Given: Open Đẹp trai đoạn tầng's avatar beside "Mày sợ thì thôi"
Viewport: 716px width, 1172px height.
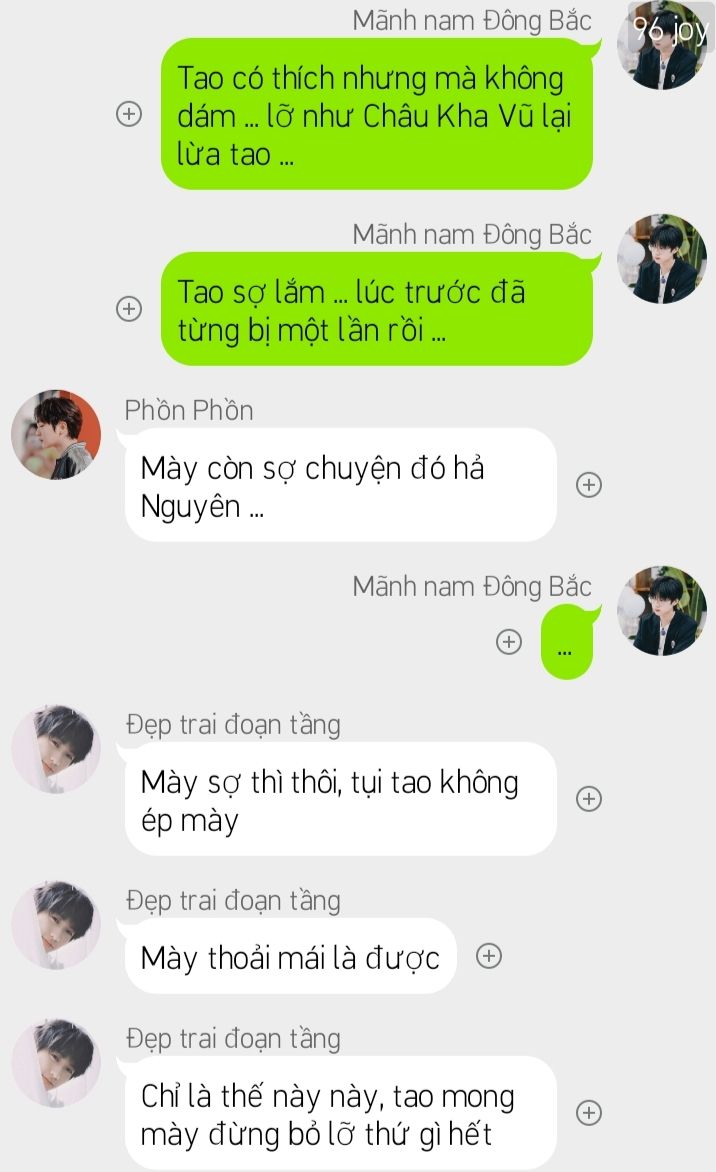Looking at the screenshot, I should coord(56,748).
